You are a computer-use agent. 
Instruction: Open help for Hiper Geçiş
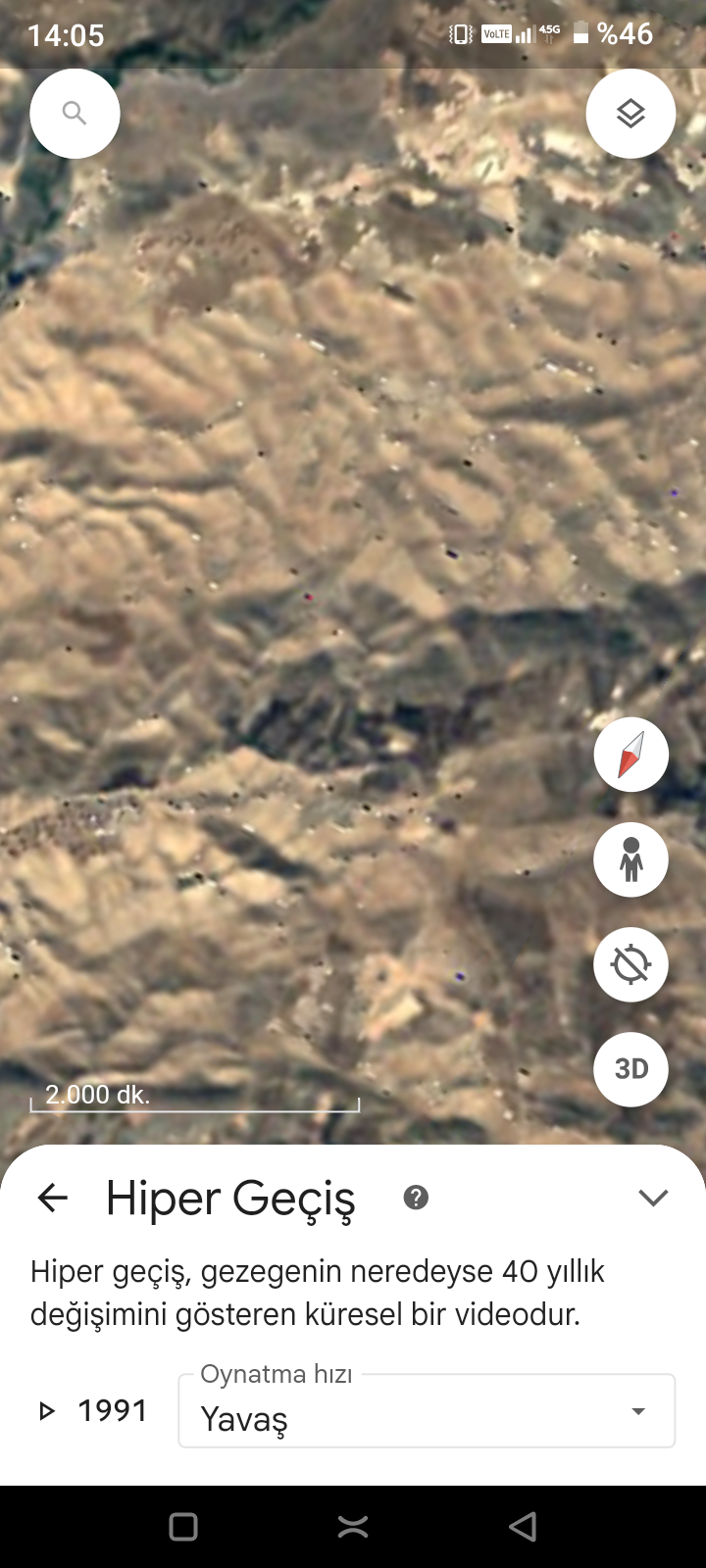pyautogui.click(x=416, y=1198)
